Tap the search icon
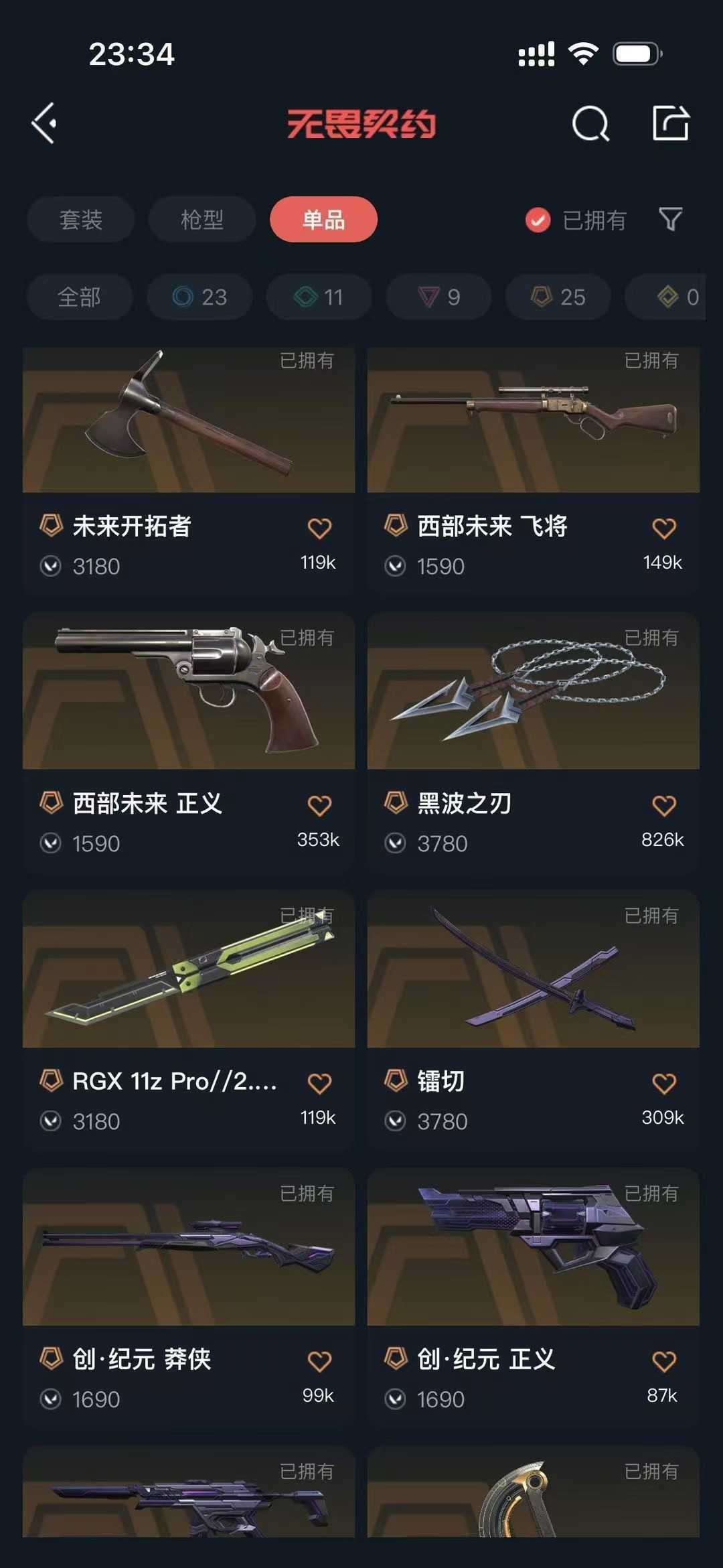 589,123
